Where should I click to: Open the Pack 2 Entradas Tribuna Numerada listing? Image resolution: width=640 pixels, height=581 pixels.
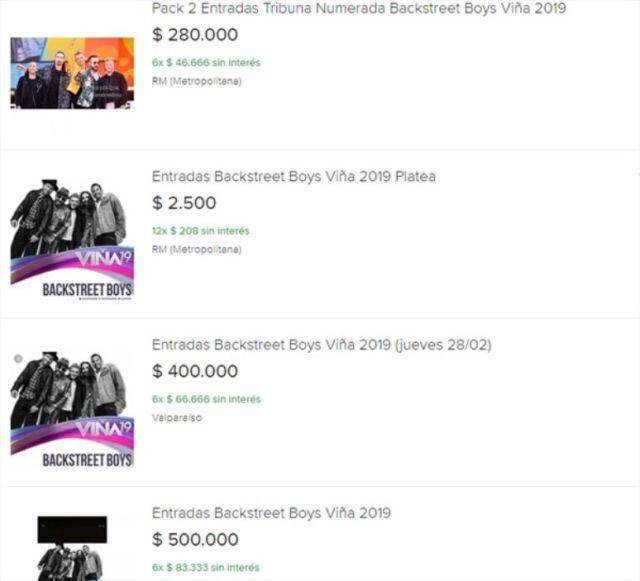[x=358, y=9]
